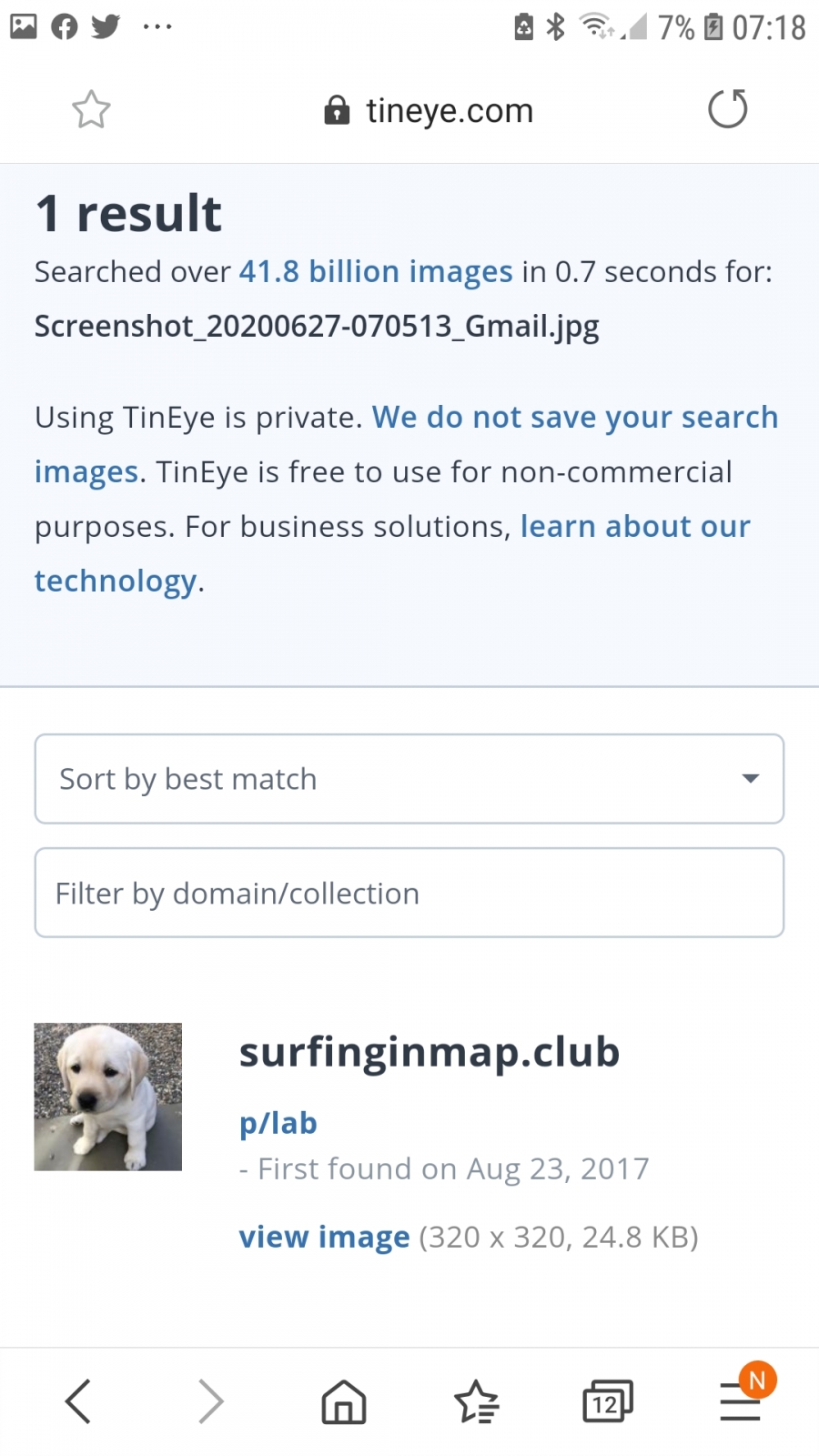Open the p/lab result link
This screenshot has height=1456, width=819.
(278, 1123)
